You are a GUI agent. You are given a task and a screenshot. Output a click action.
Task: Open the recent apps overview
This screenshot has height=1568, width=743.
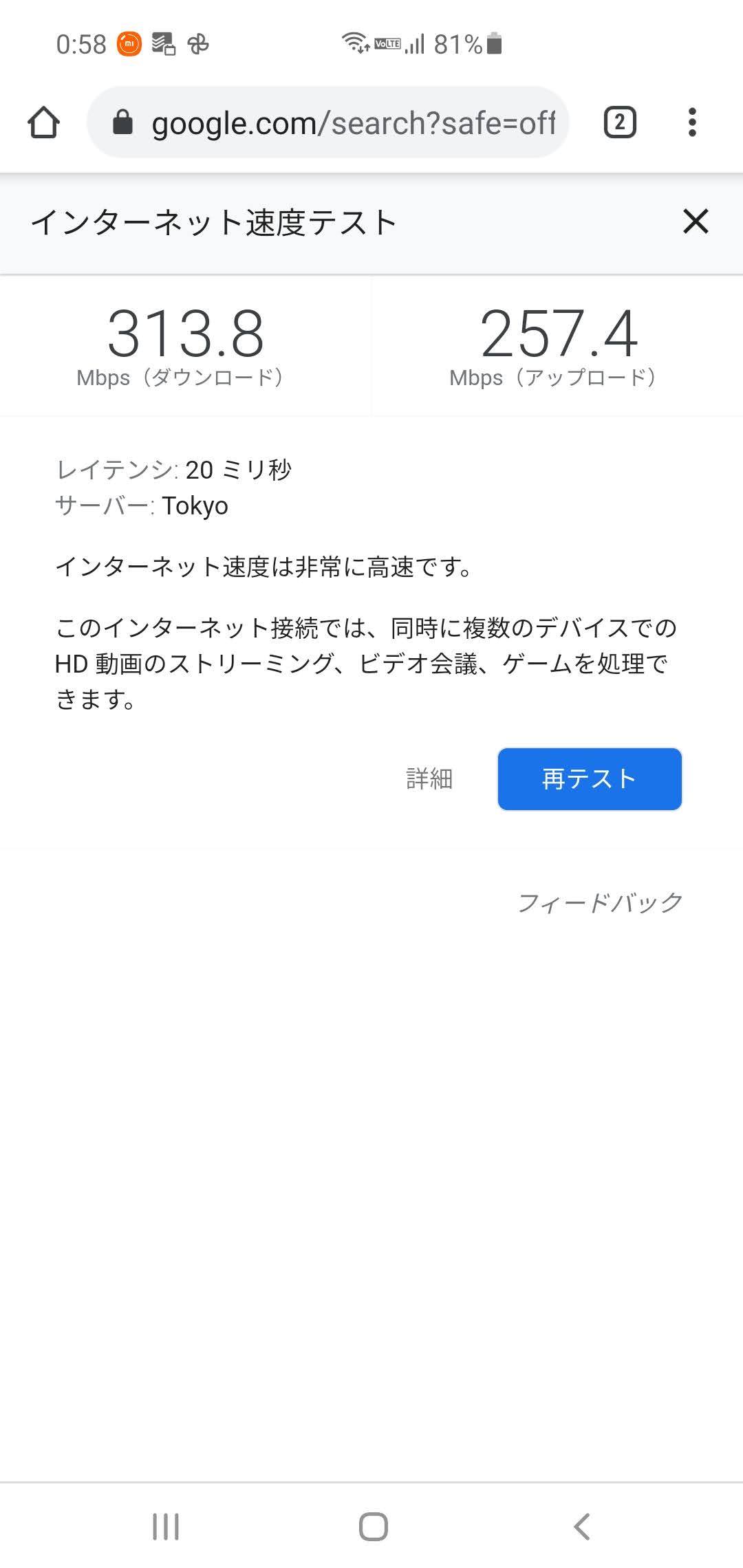pyautogui.click(x=165, y=1527)
